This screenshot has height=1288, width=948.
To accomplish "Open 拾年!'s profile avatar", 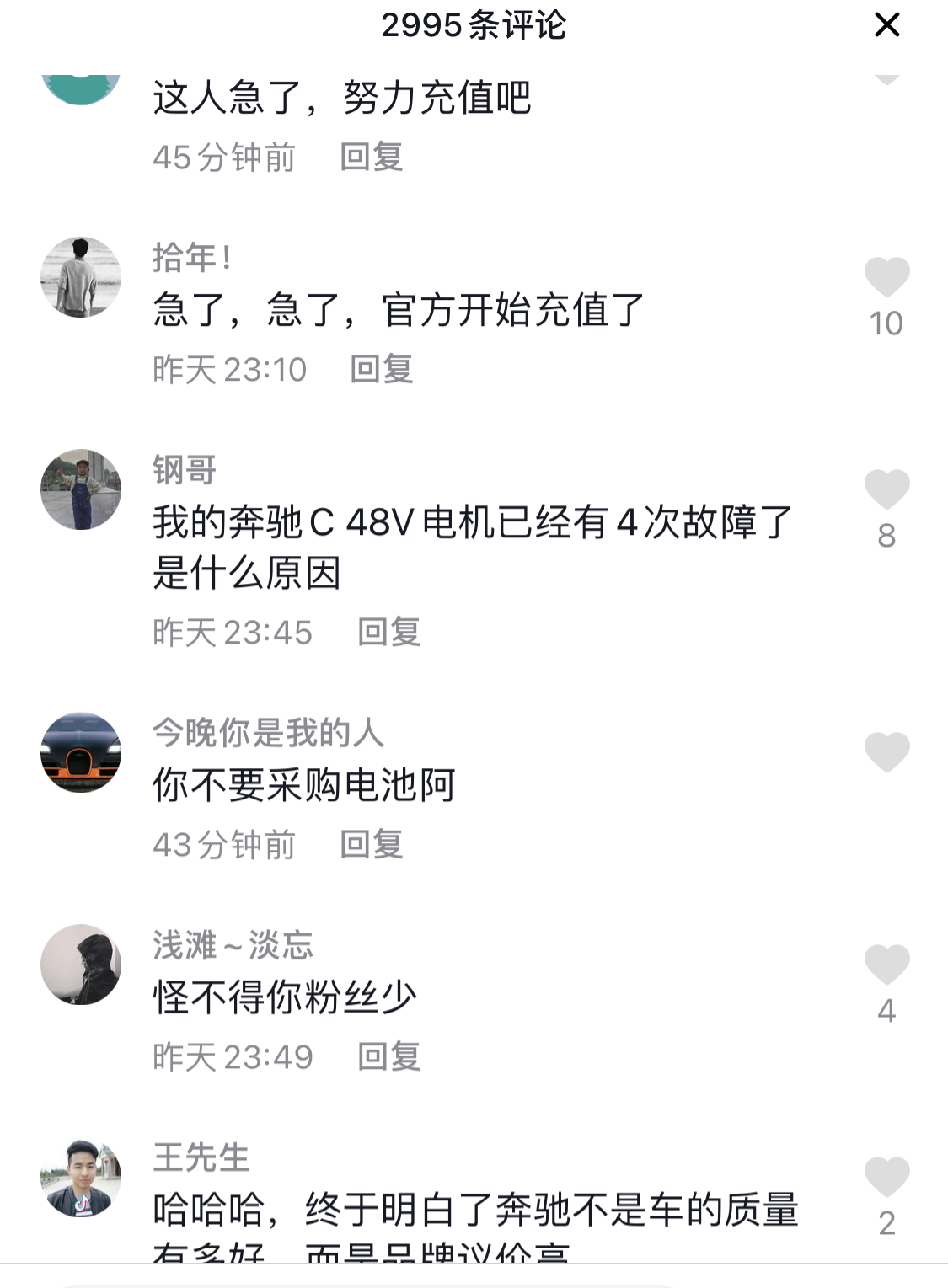I will click(81, 277).
